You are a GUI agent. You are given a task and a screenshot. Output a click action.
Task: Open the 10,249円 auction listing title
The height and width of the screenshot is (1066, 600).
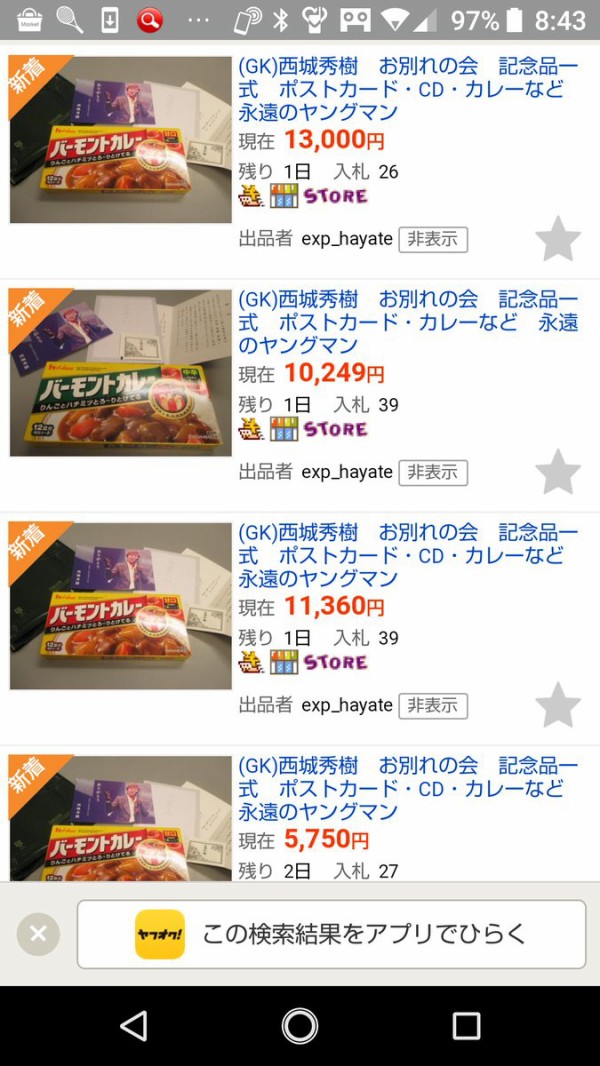(x=408, y=322)
